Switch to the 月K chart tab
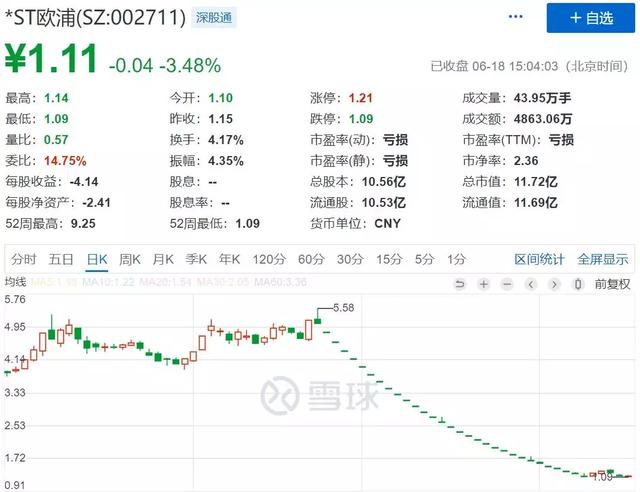 163,259
